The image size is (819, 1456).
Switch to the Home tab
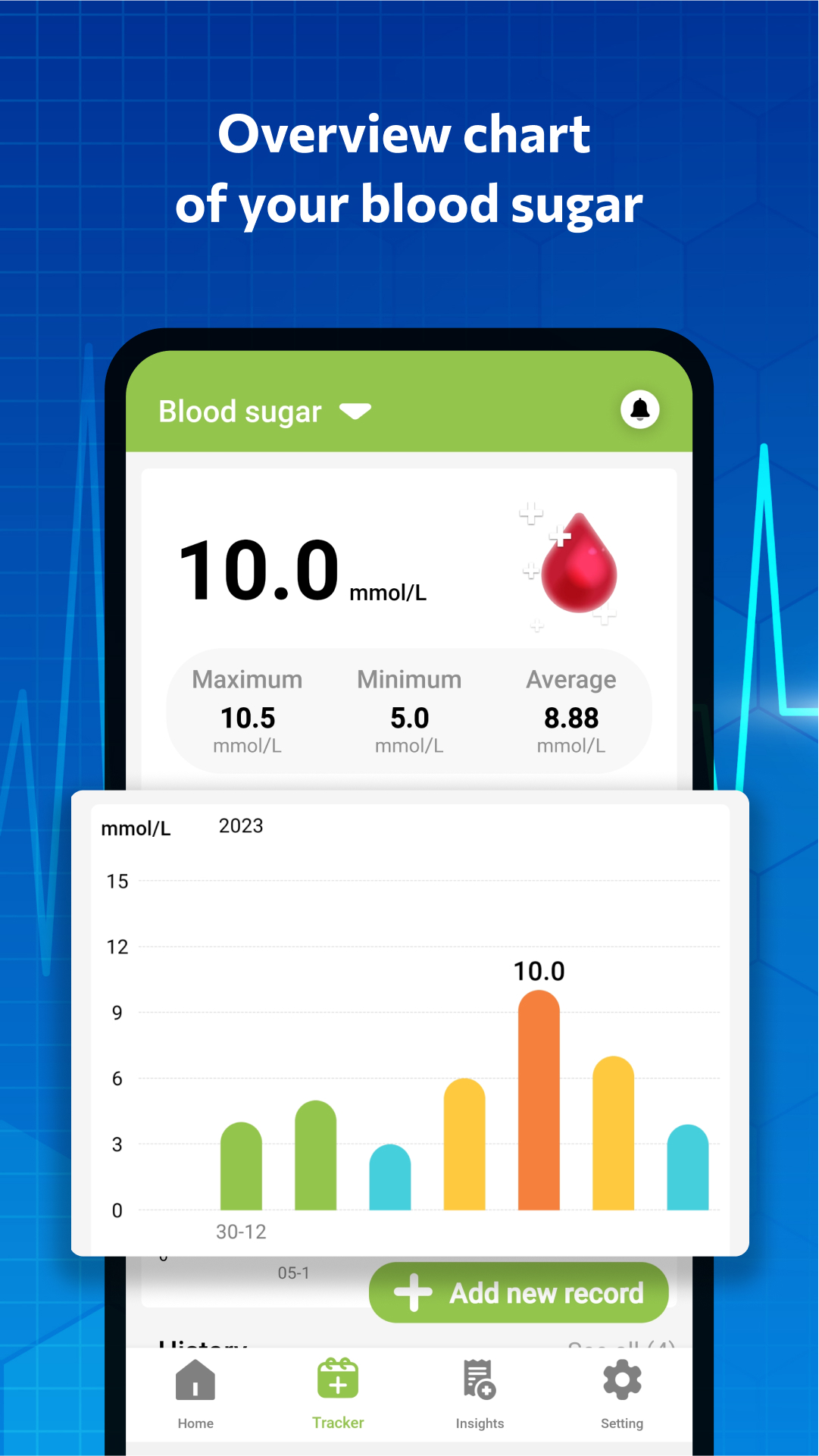195,1395
